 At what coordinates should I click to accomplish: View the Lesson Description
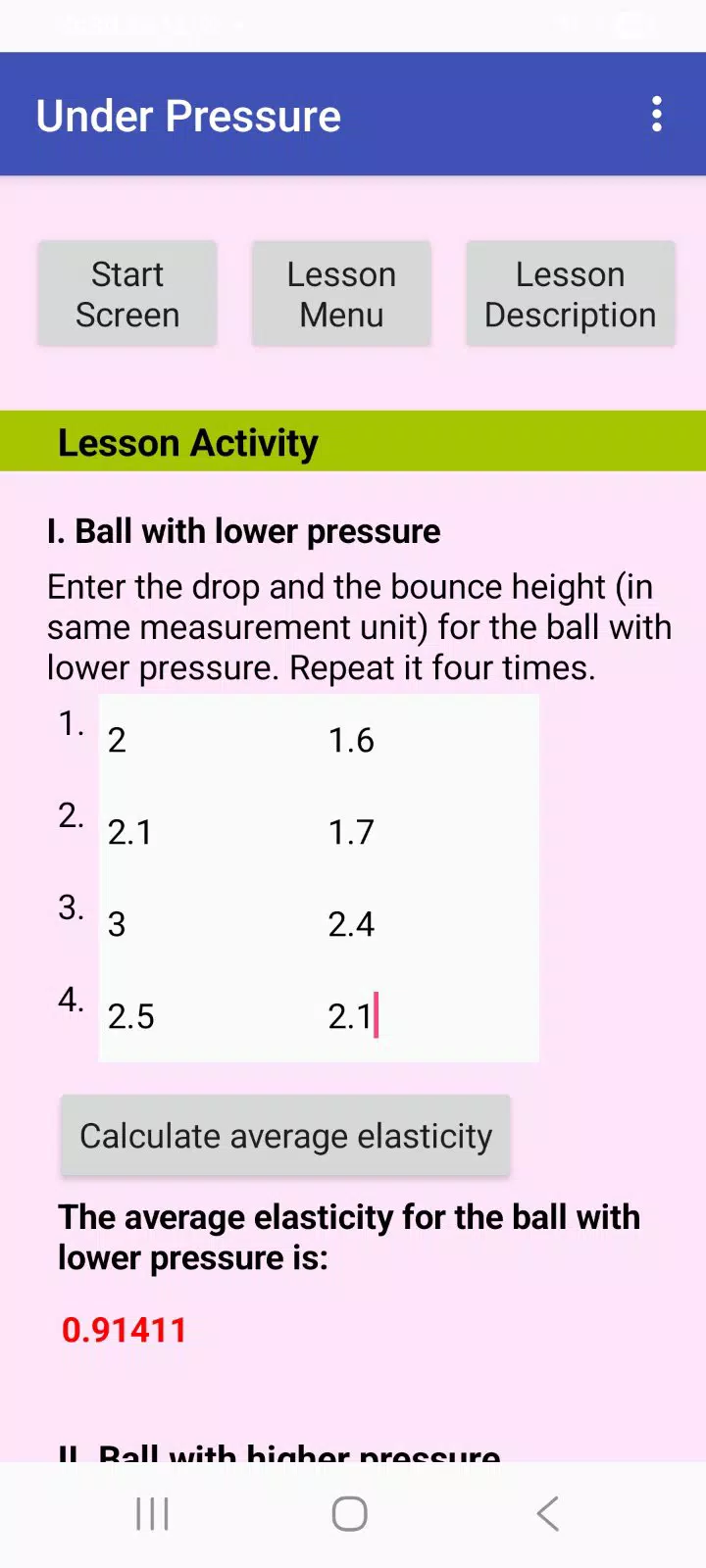coord(571,294)
